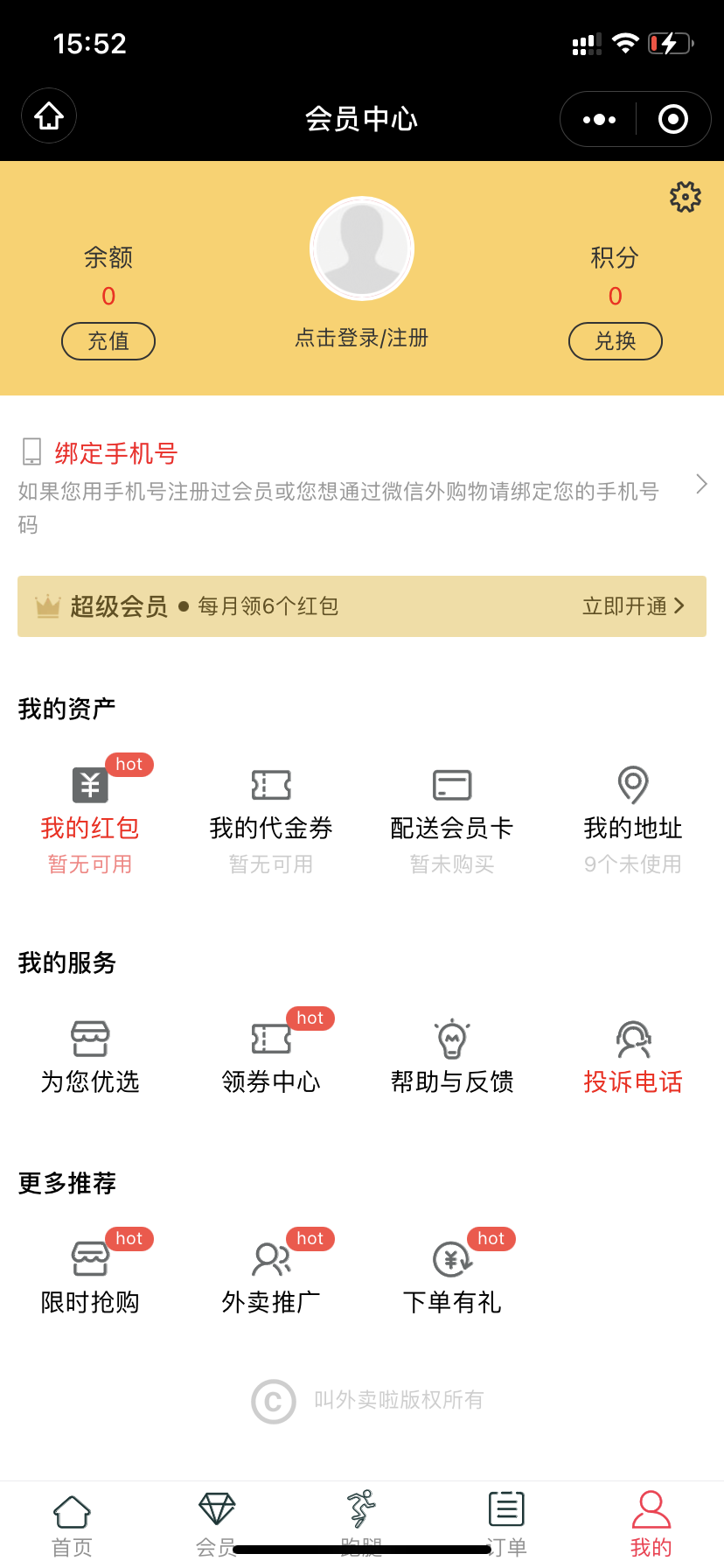Close the mini program with the circle icon
This screenshot has height=1568, width=724.
pos(672,119)
